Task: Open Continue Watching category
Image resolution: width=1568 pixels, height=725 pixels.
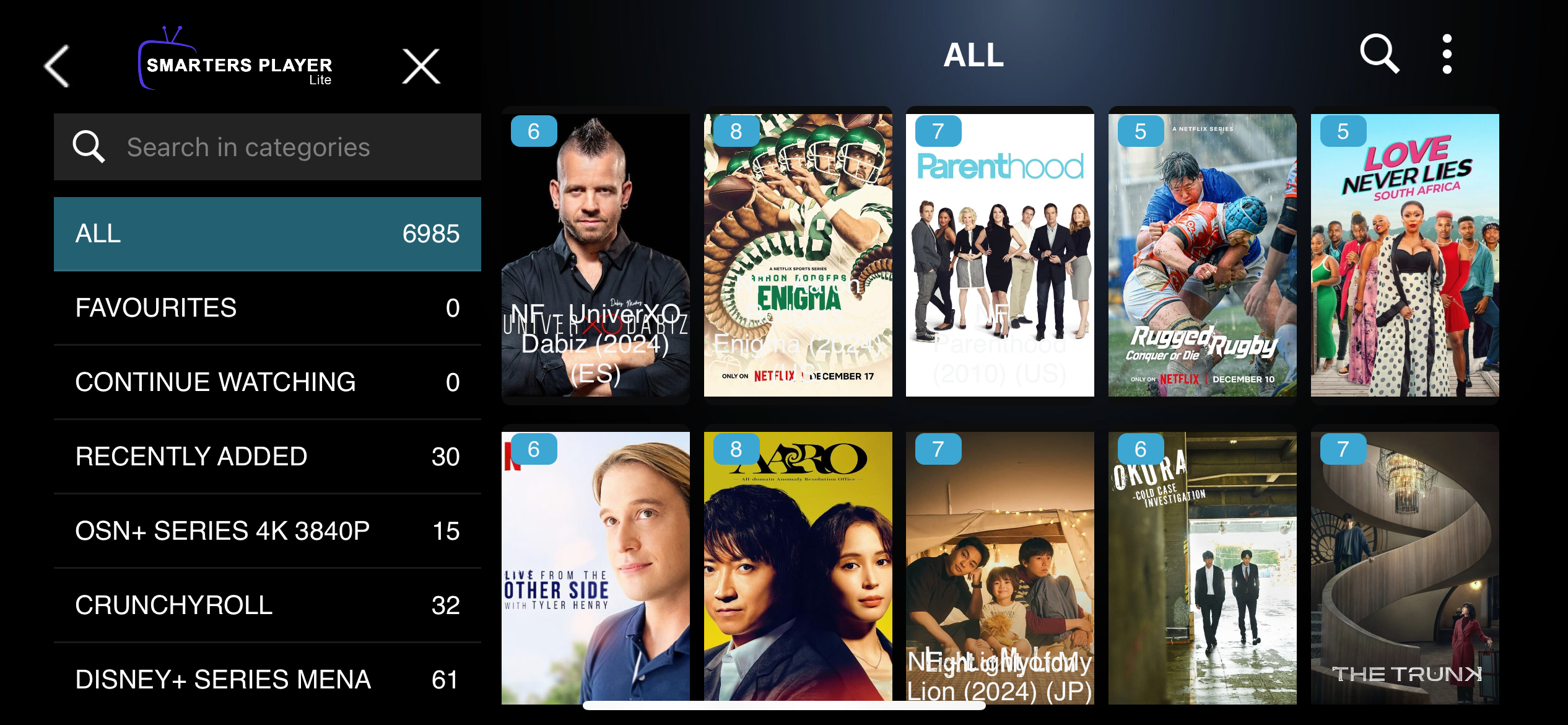Action: 268,382
